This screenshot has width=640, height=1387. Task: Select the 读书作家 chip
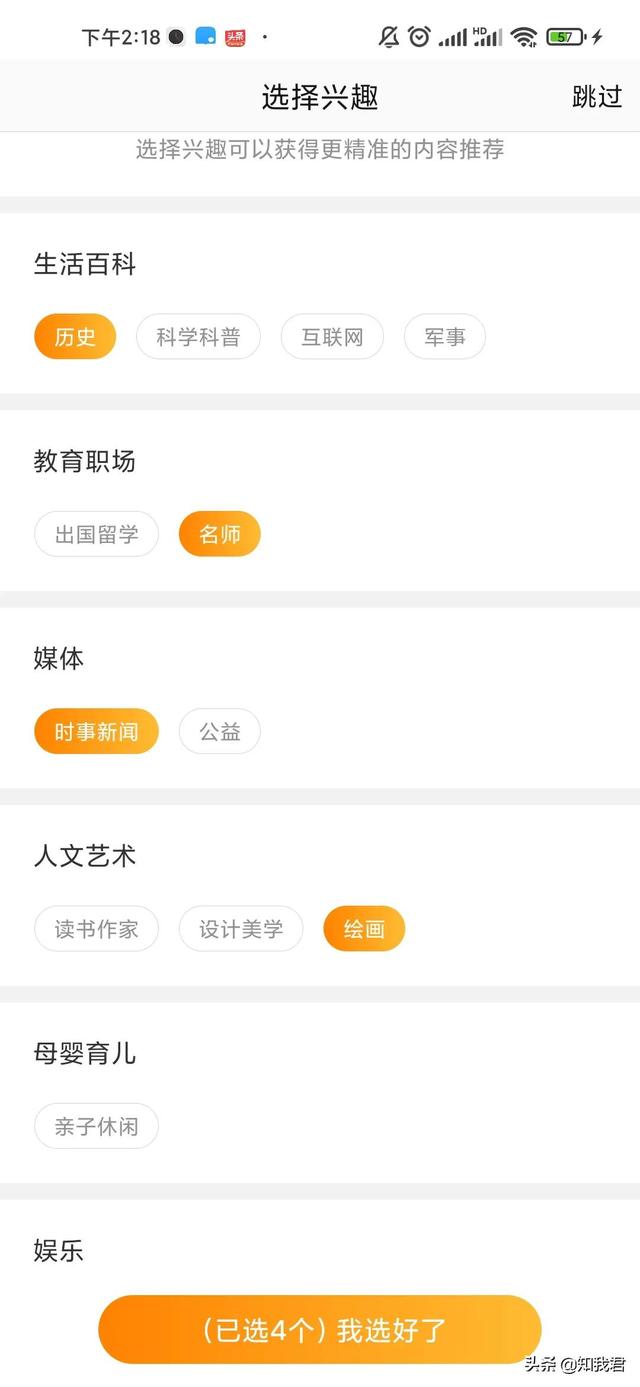click(96, 929)
